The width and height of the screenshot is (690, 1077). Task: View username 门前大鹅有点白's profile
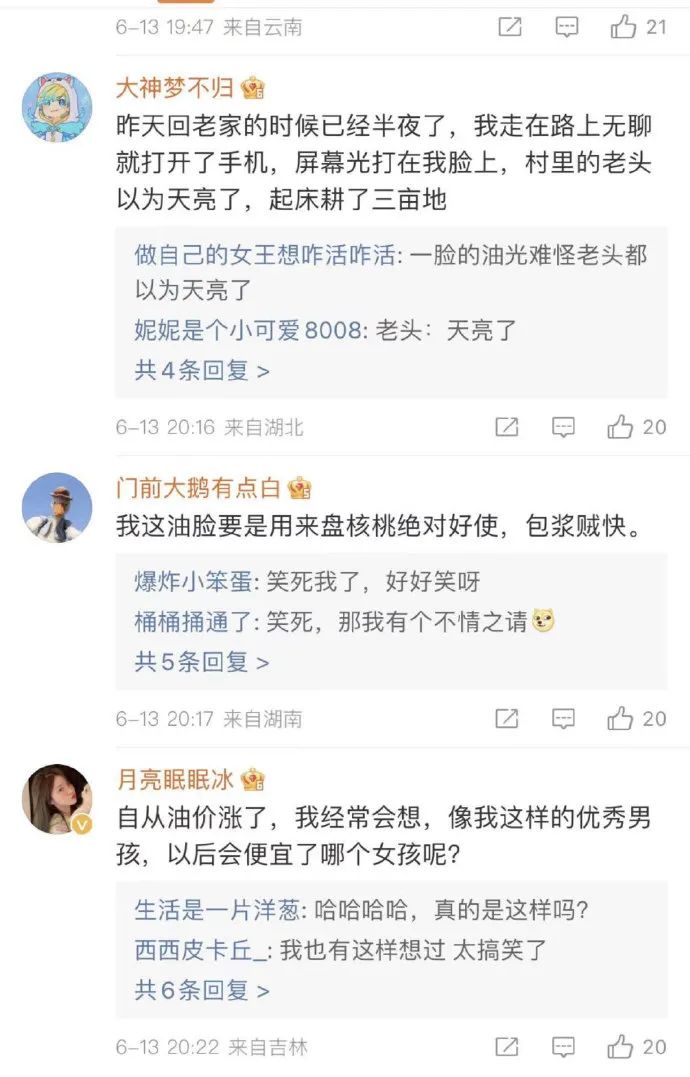coord(200,488)
